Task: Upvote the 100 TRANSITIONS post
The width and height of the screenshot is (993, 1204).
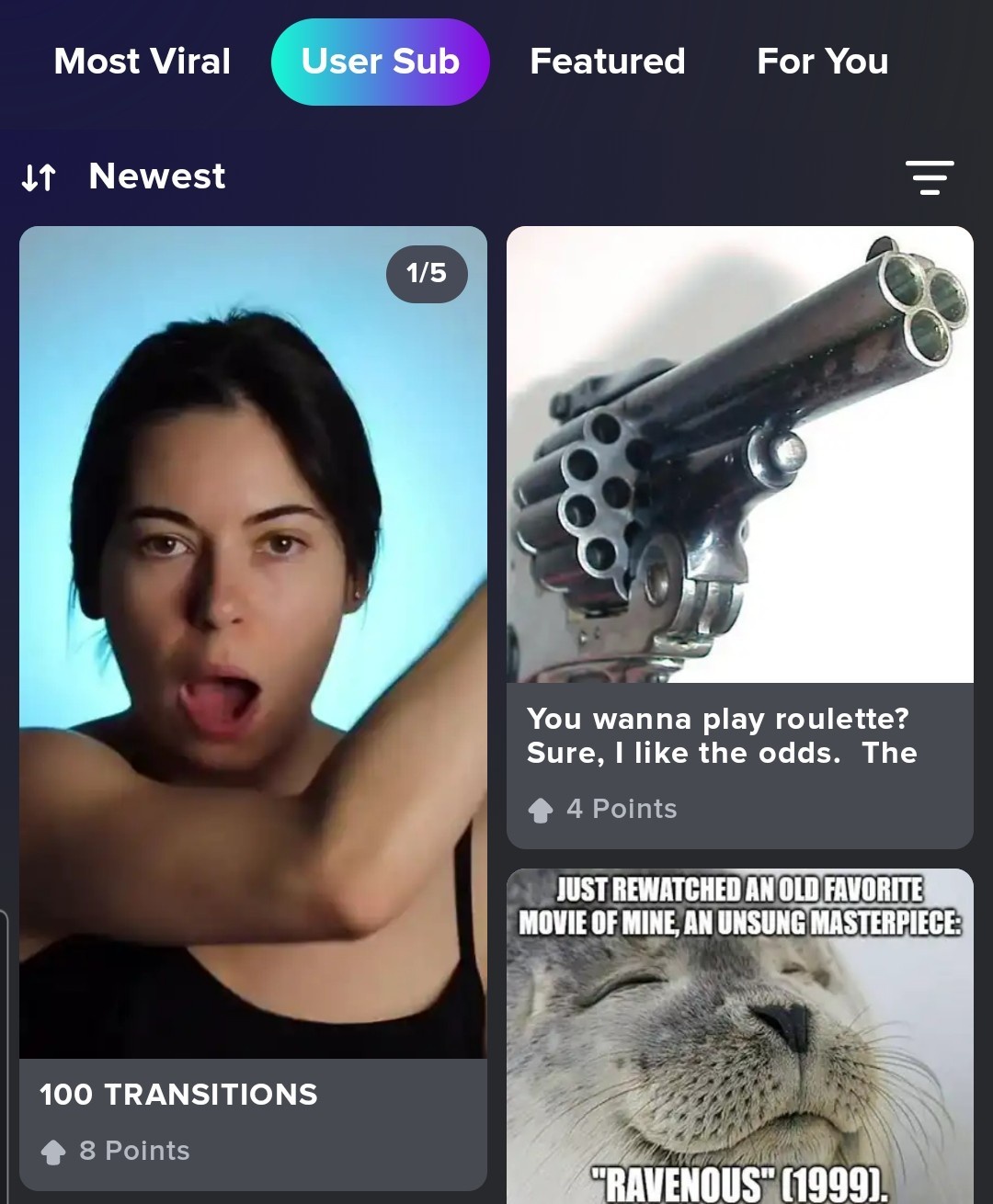Action: click(53, 1151)
